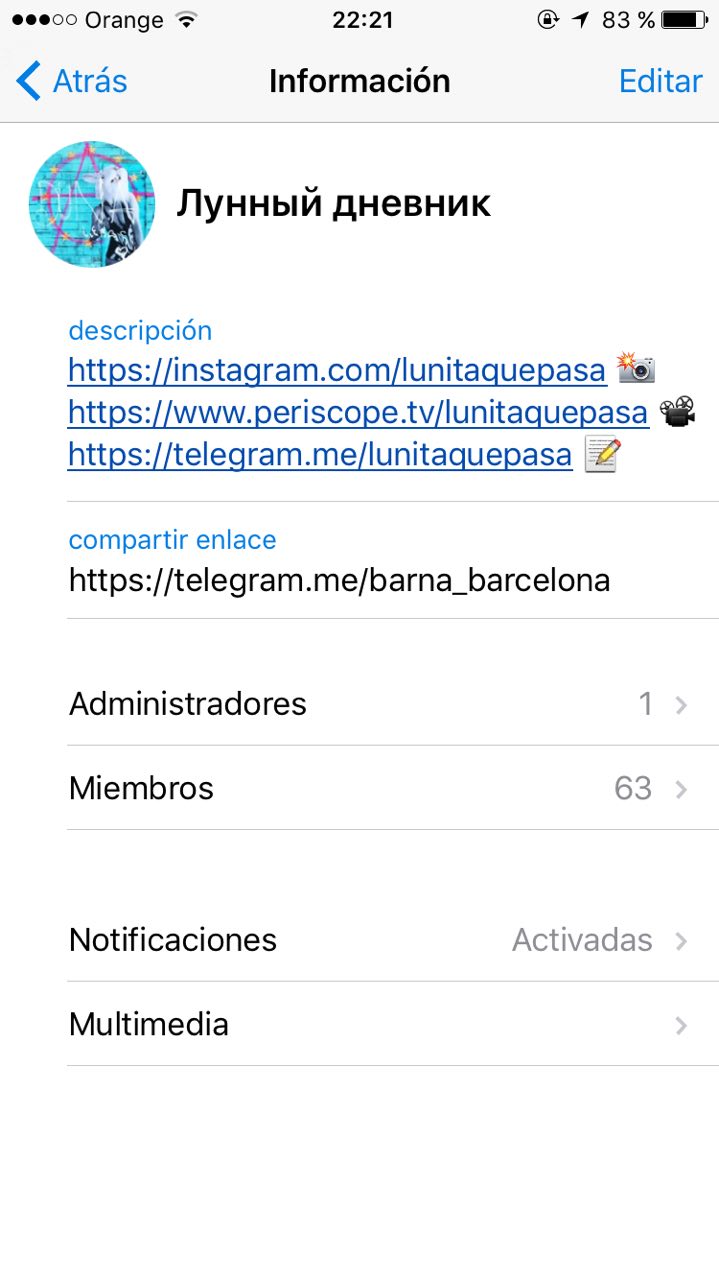View the channel profile photo
The height and width of the screenshot is (1280, 719).
[x=92, y=204]
